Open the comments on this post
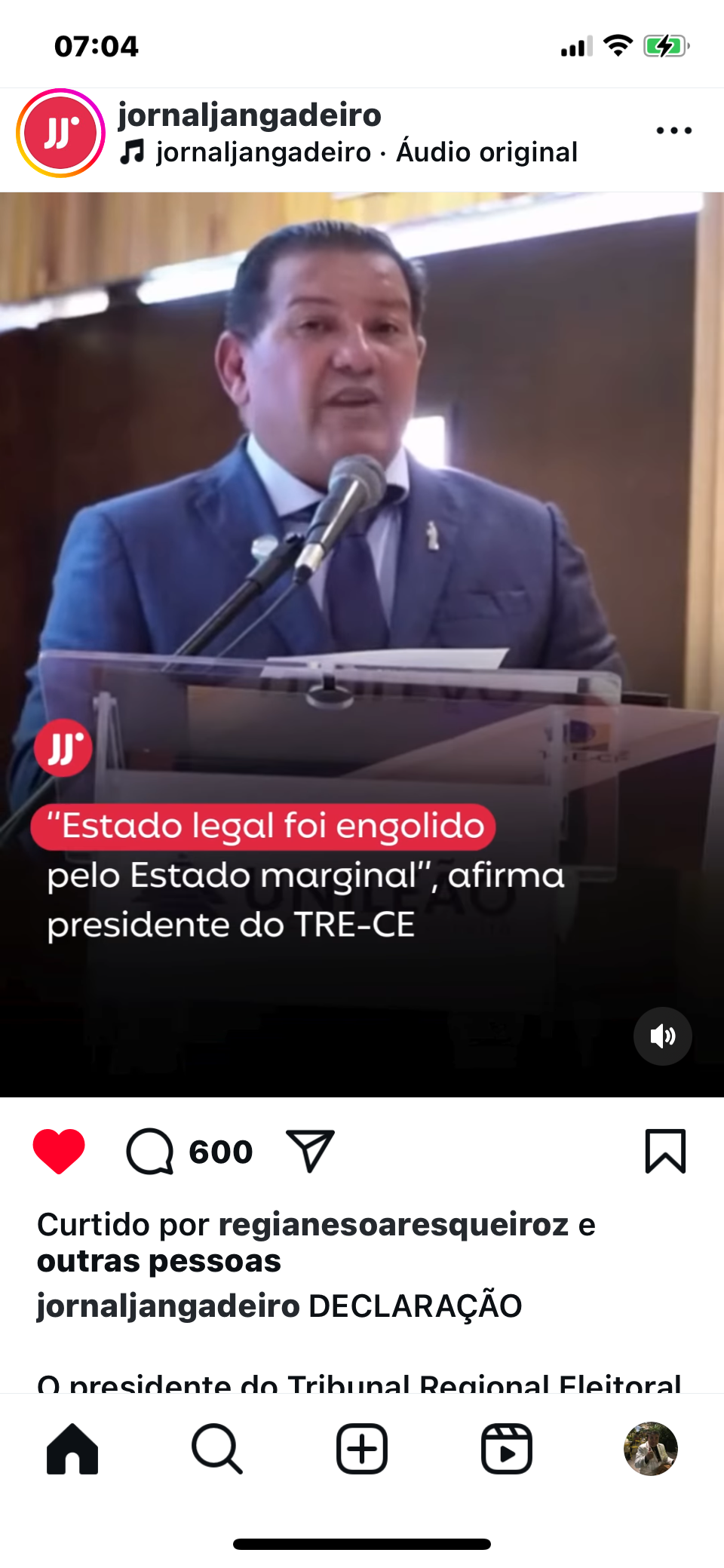 point(150,1151)
